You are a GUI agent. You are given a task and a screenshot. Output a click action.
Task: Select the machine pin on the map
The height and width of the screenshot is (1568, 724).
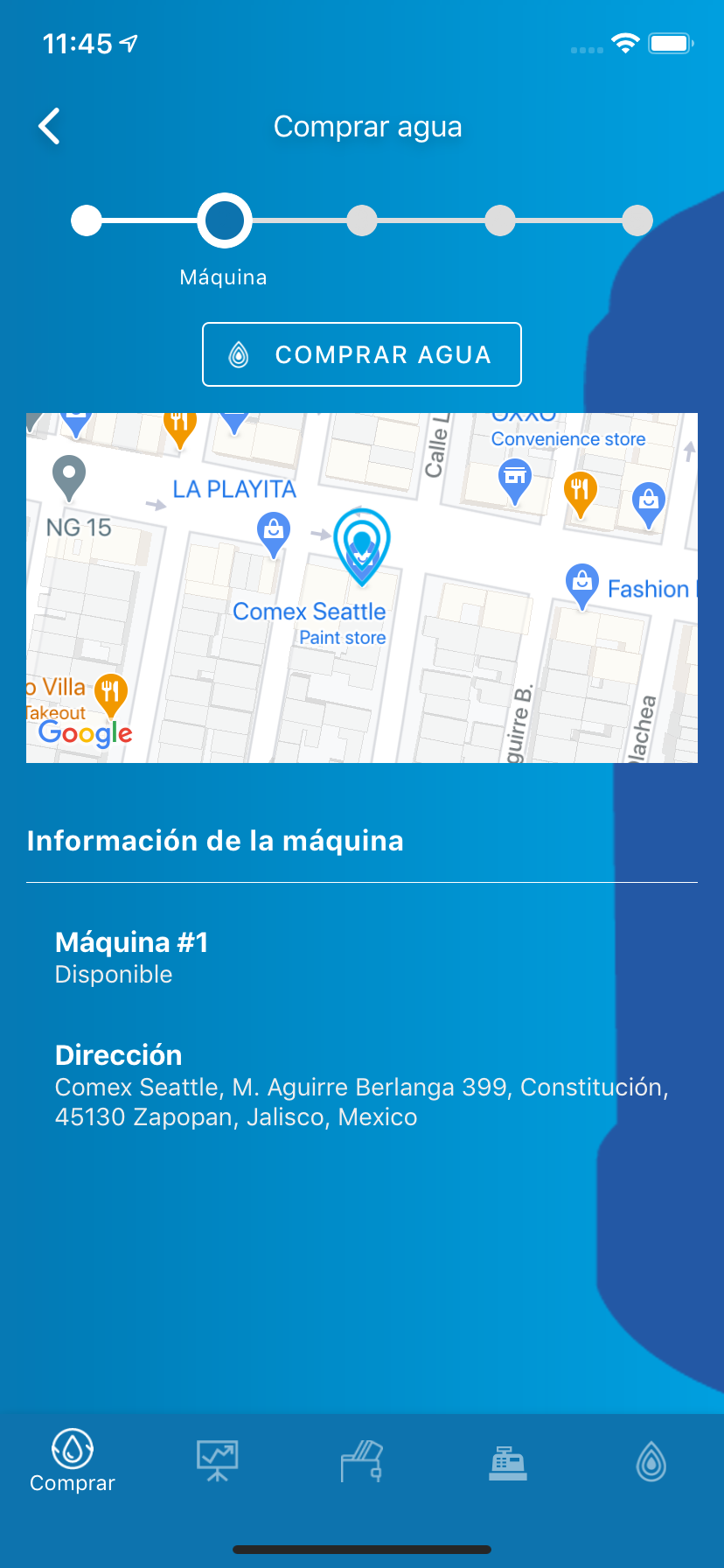pos(361,545)
